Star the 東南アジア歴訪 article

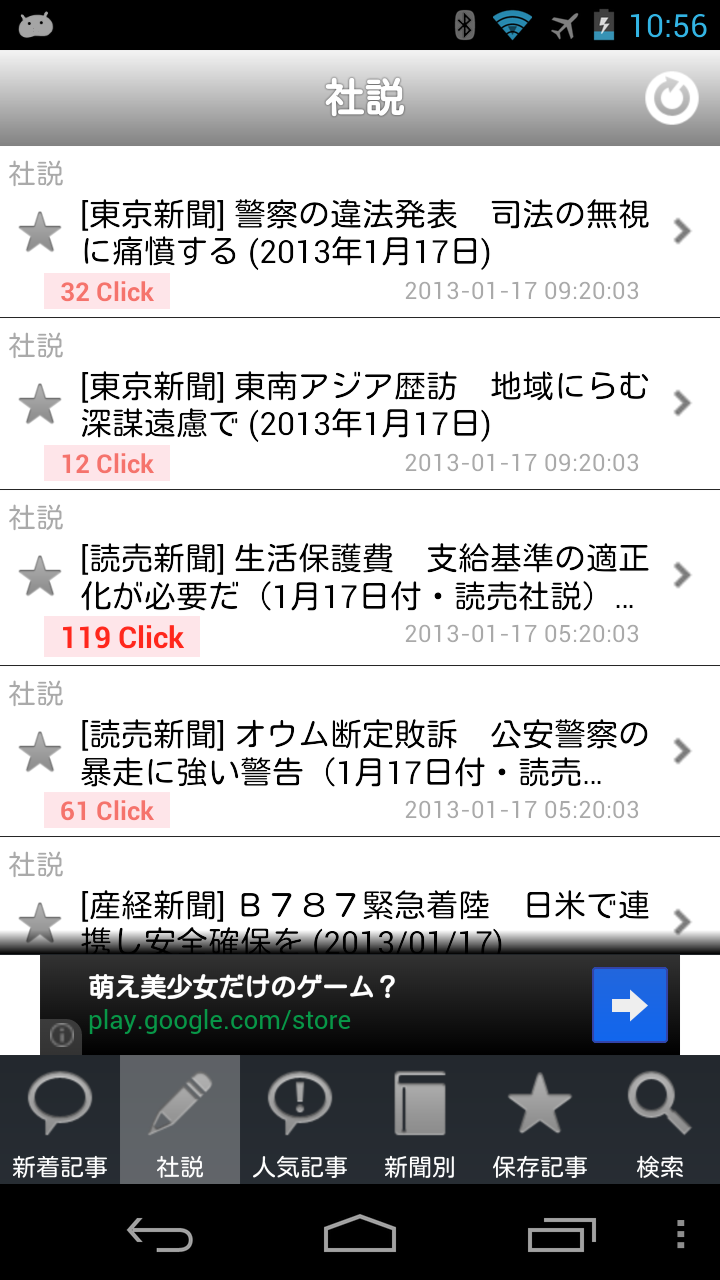click(40, 405)
